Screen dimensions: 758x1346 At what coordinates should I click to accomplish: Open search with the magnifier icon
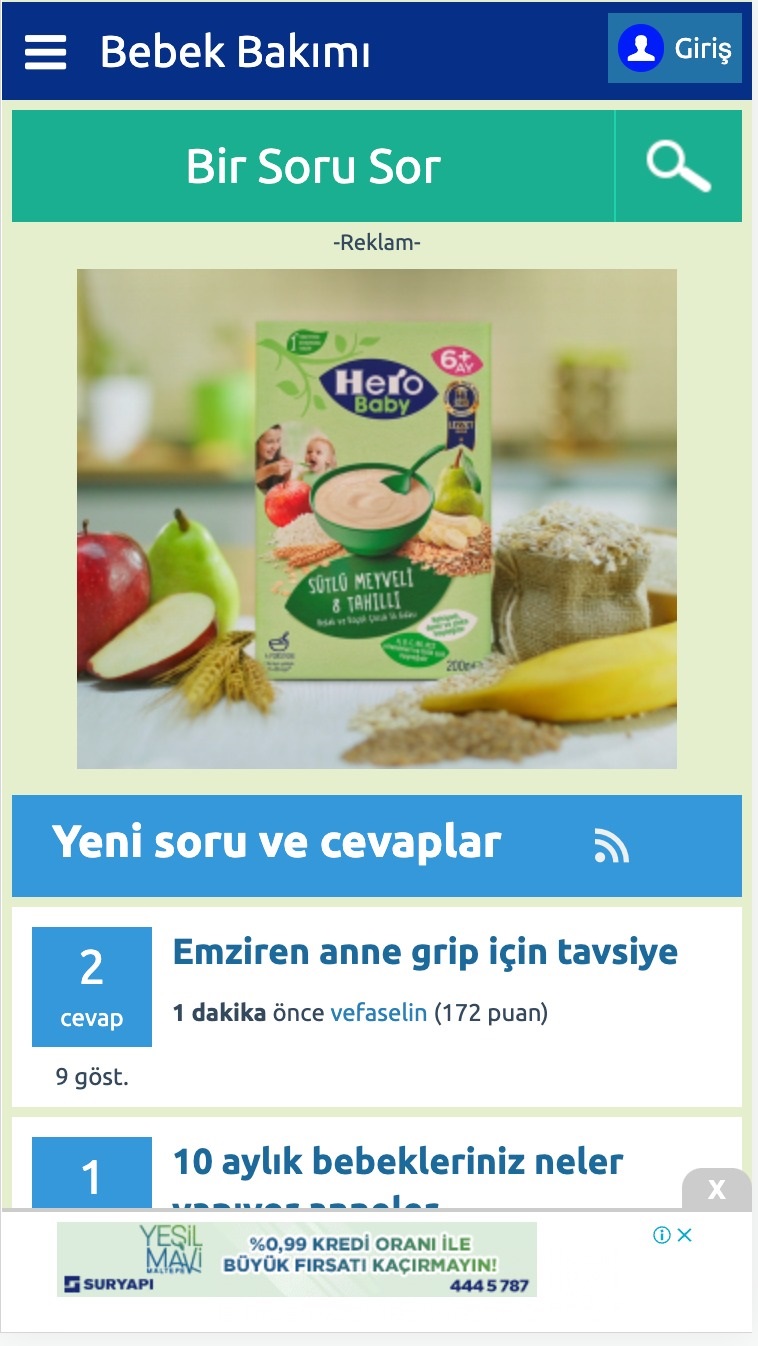[678, 166]
